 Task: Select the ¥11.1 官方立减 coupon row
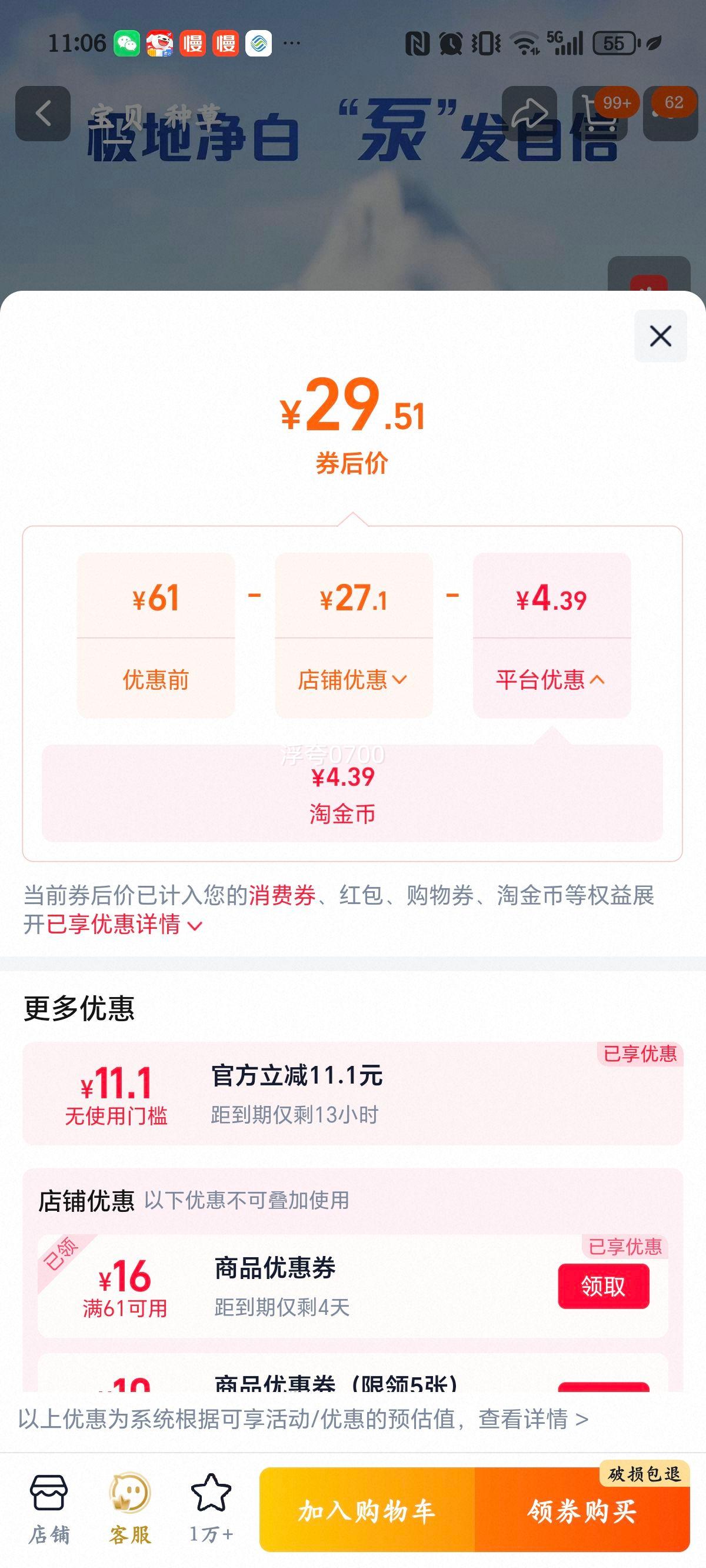(353, 1102)
